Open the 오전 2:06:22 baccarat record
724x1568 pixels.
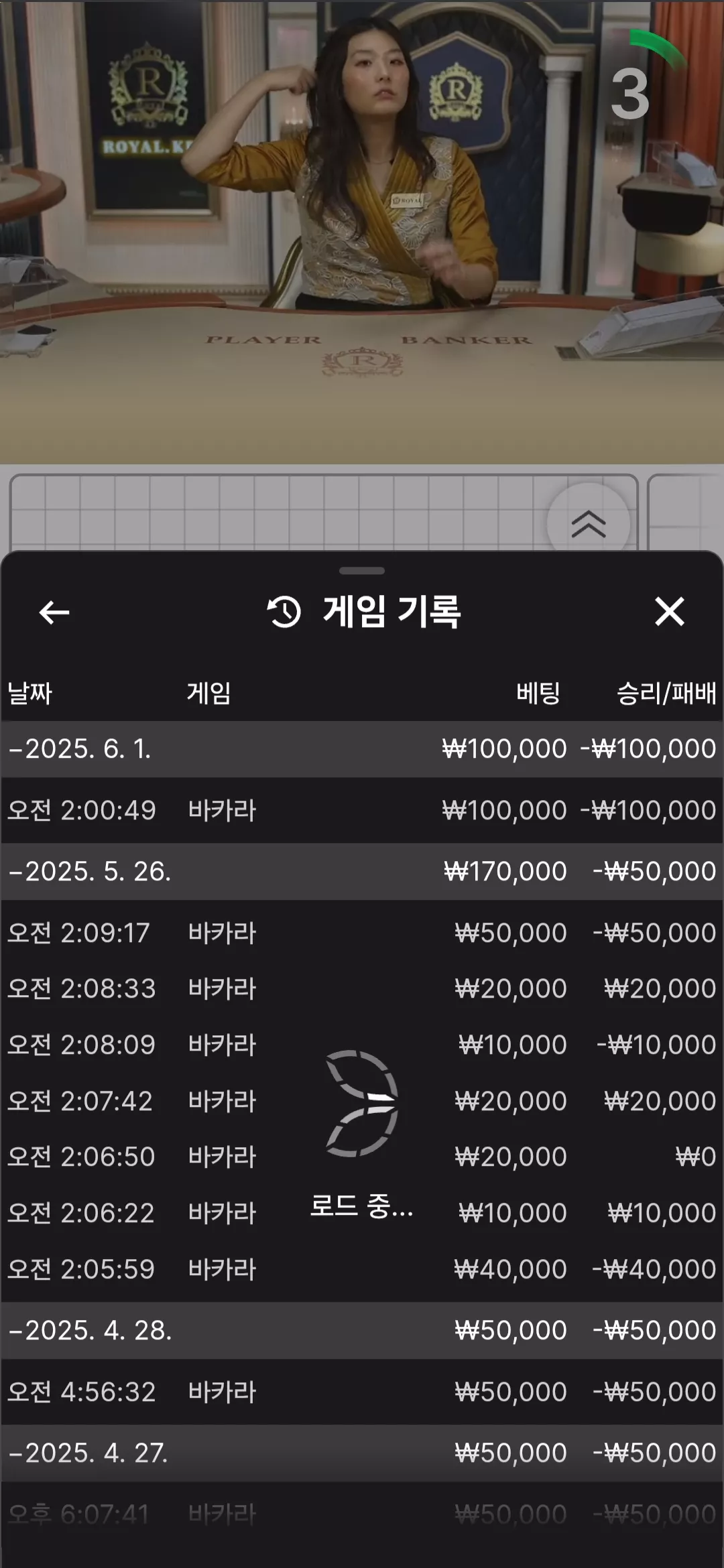(362, 1213)
